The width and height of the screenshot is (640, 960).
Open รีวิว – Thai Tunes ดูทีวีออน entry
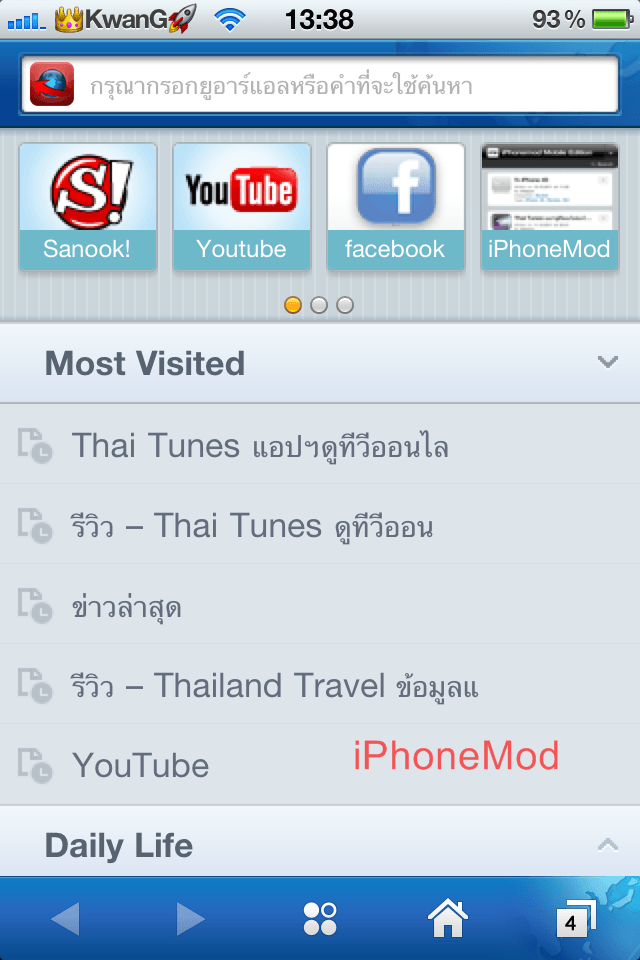[252, 525]
